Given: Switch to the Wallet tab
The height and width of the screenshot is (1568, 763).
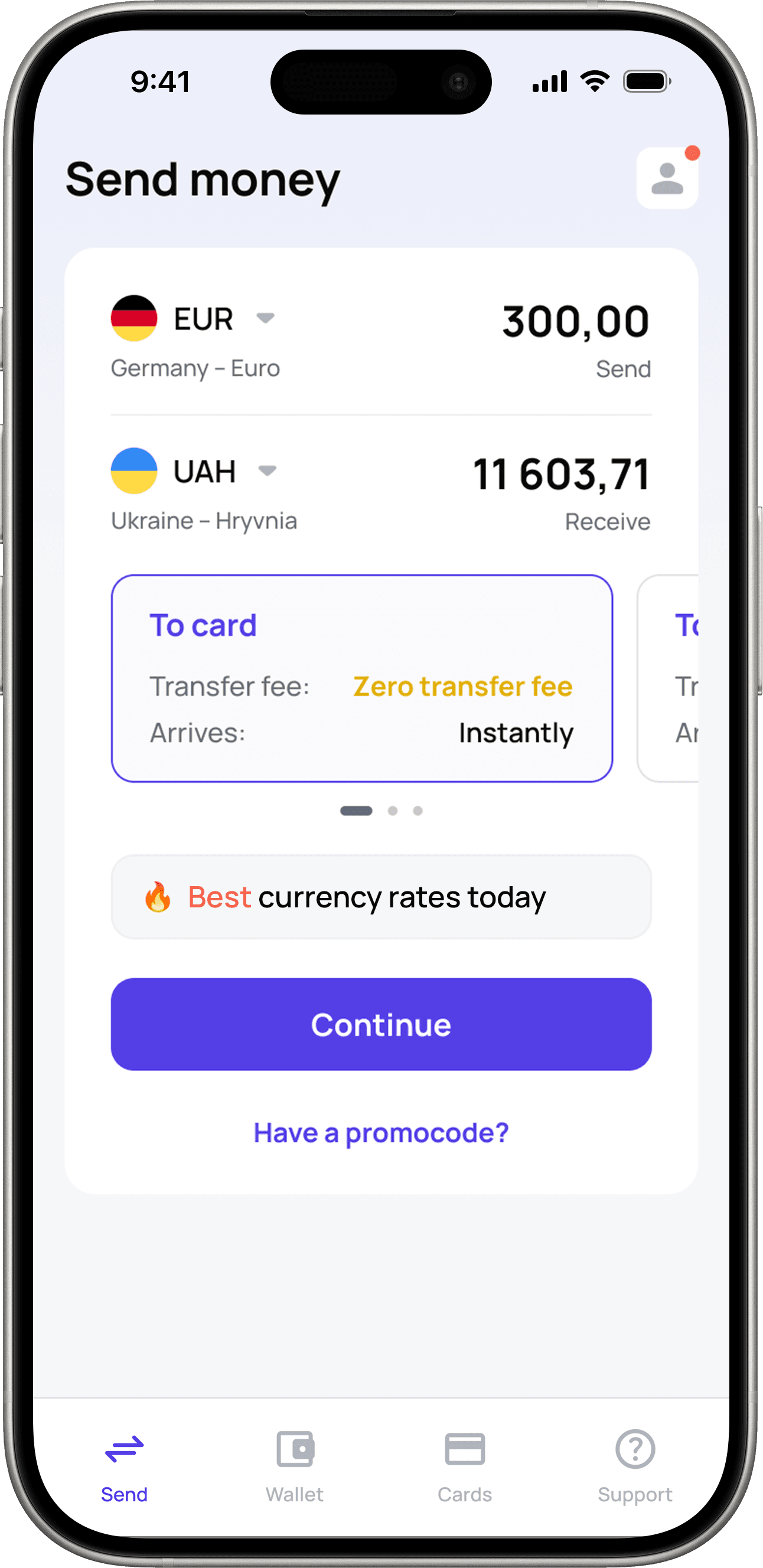Looking at the screenshot, I should click(x=295, y=1466).
